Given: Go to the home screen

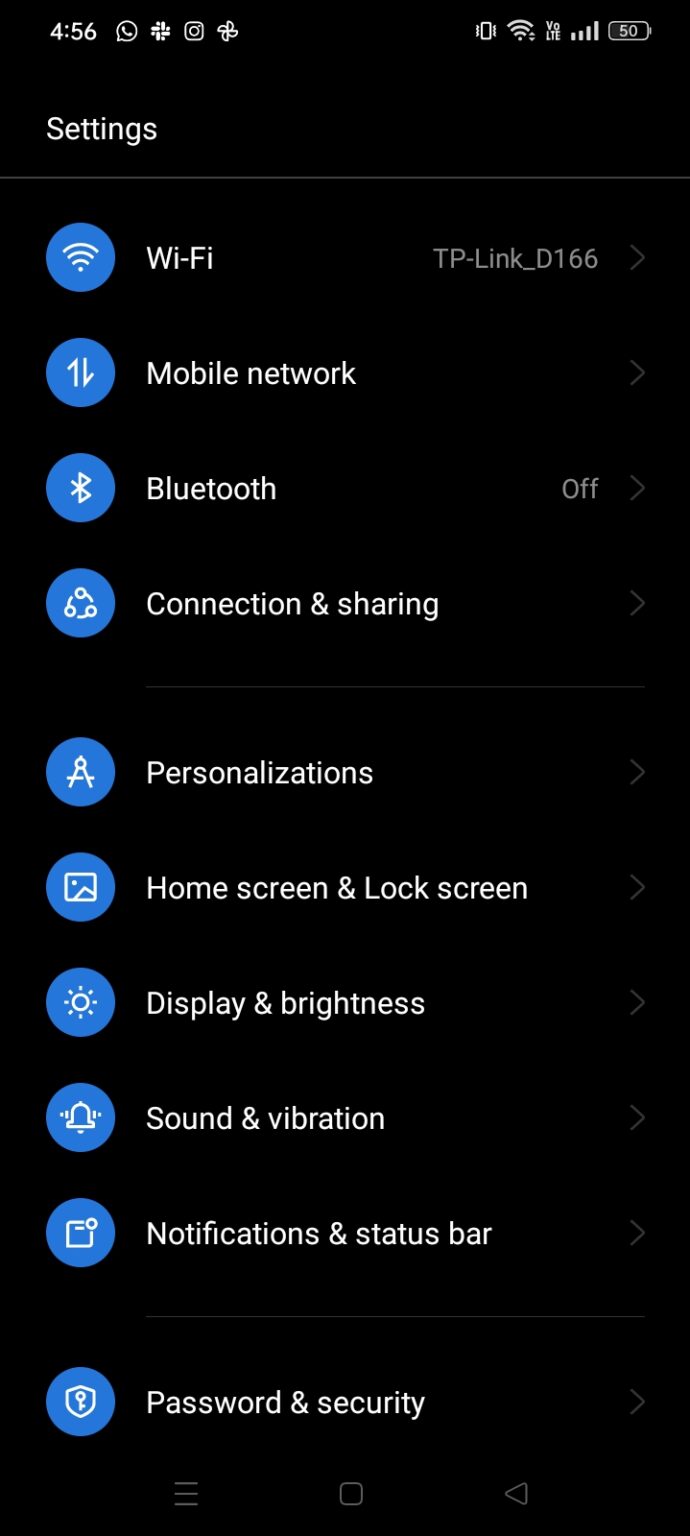Looking at the screenshot, I should [x=351, y=1494].
